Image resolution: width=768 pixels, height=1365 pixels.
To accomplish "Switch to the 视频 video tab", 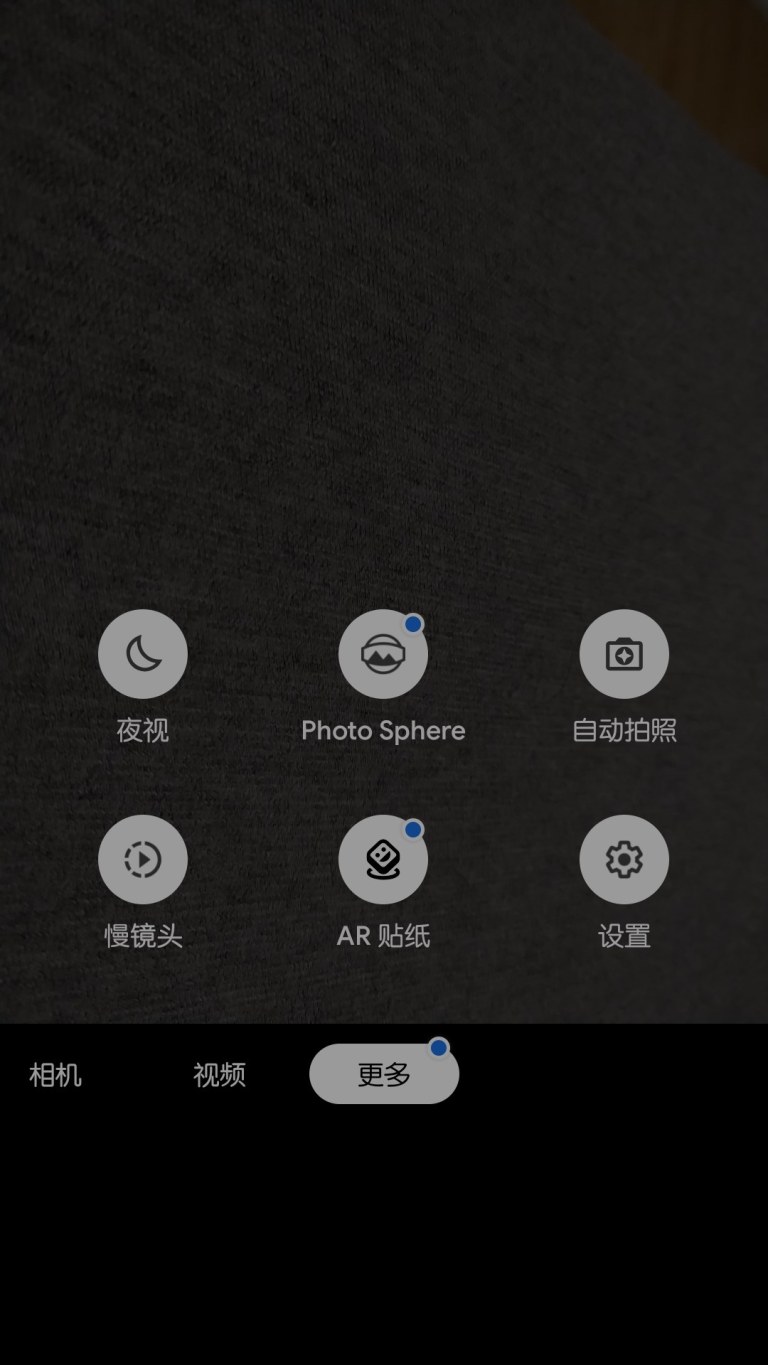I will pyautogui.click(x=219, y=1075).
